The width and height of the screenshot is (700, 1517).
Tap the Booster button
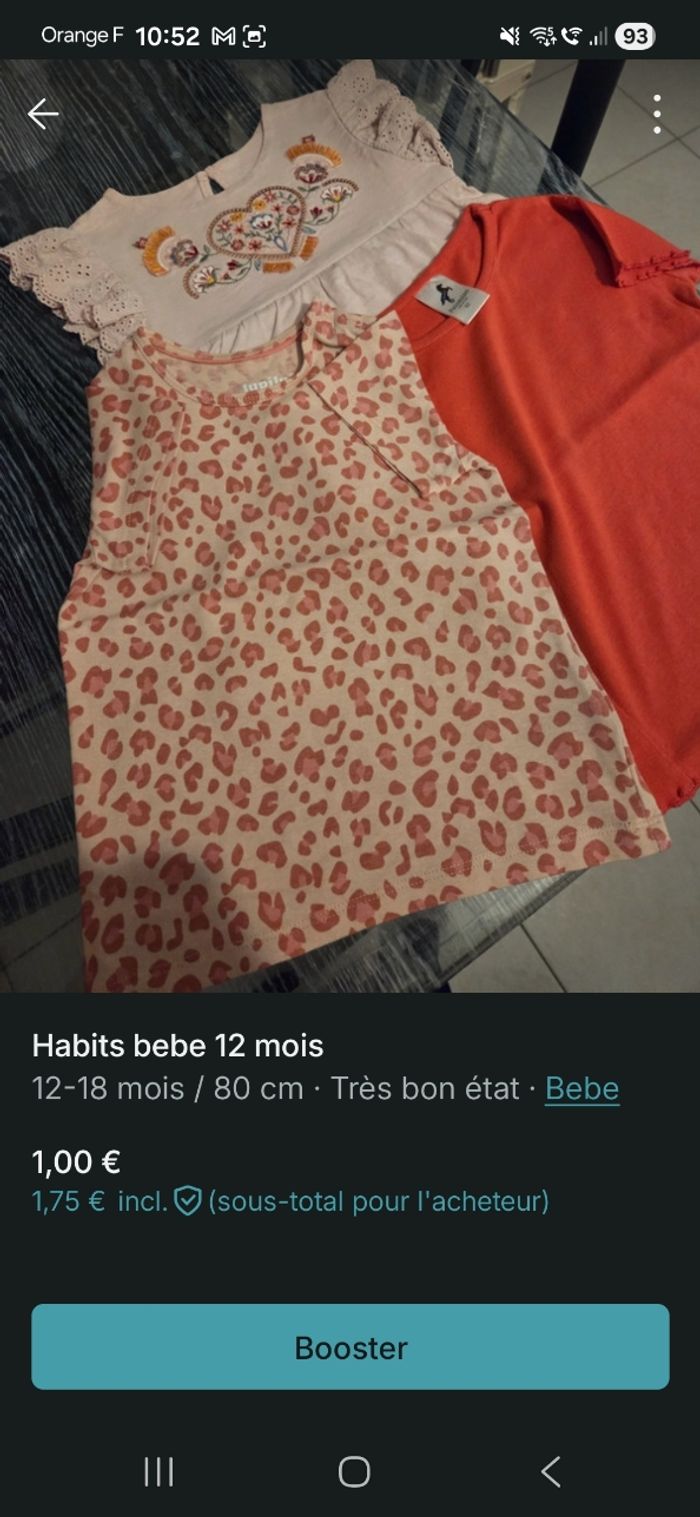350,1346
